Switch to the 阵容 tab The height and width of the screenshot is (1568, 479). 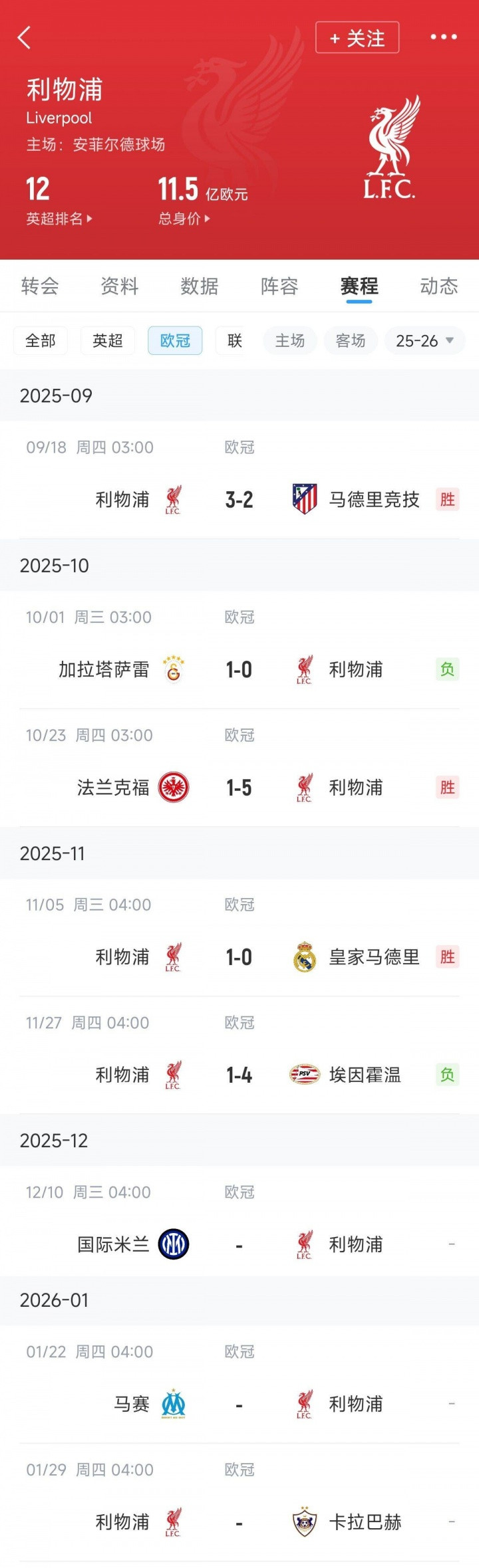(279, 286)
